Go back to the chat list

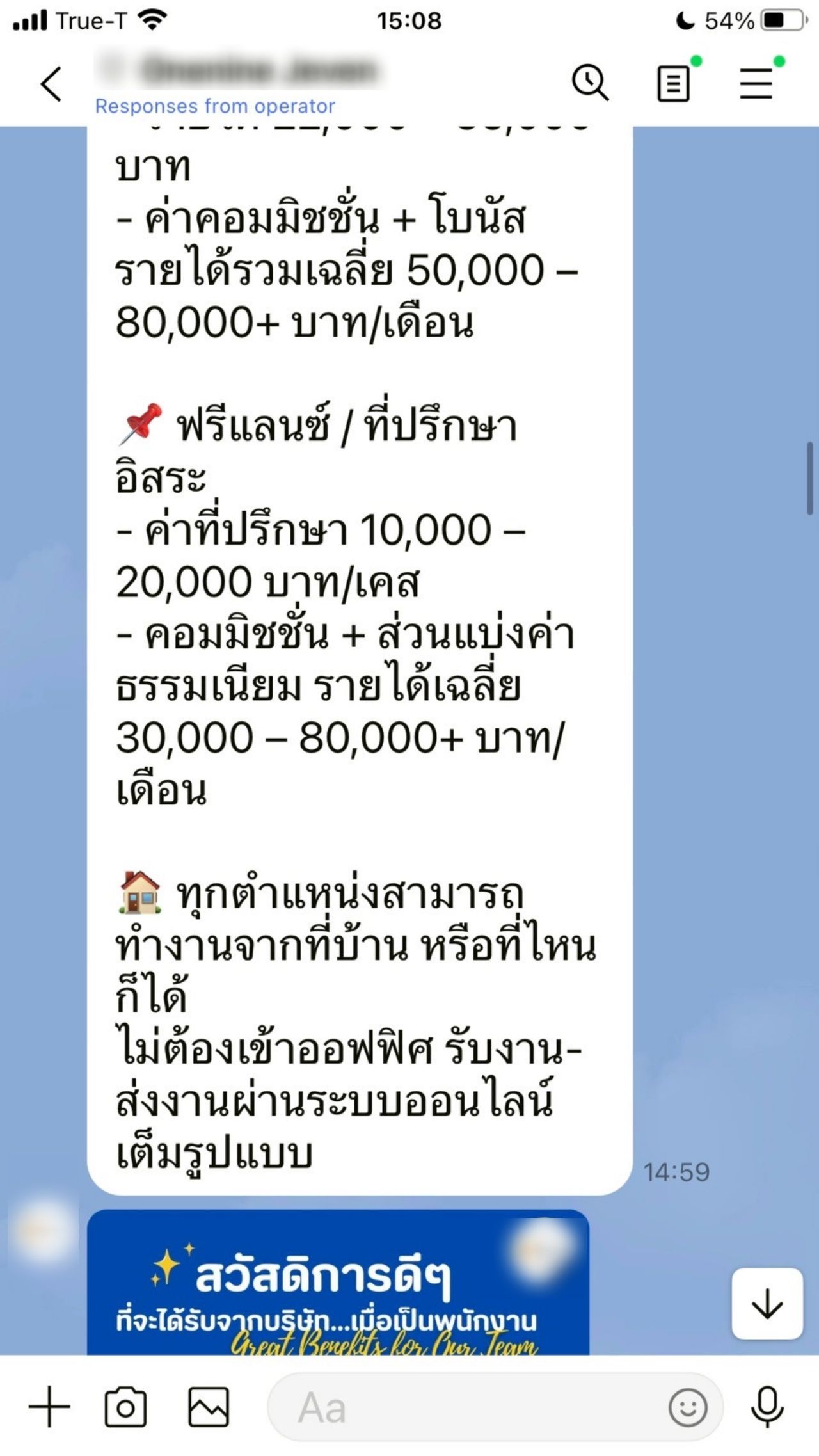(x=51, y=84)
